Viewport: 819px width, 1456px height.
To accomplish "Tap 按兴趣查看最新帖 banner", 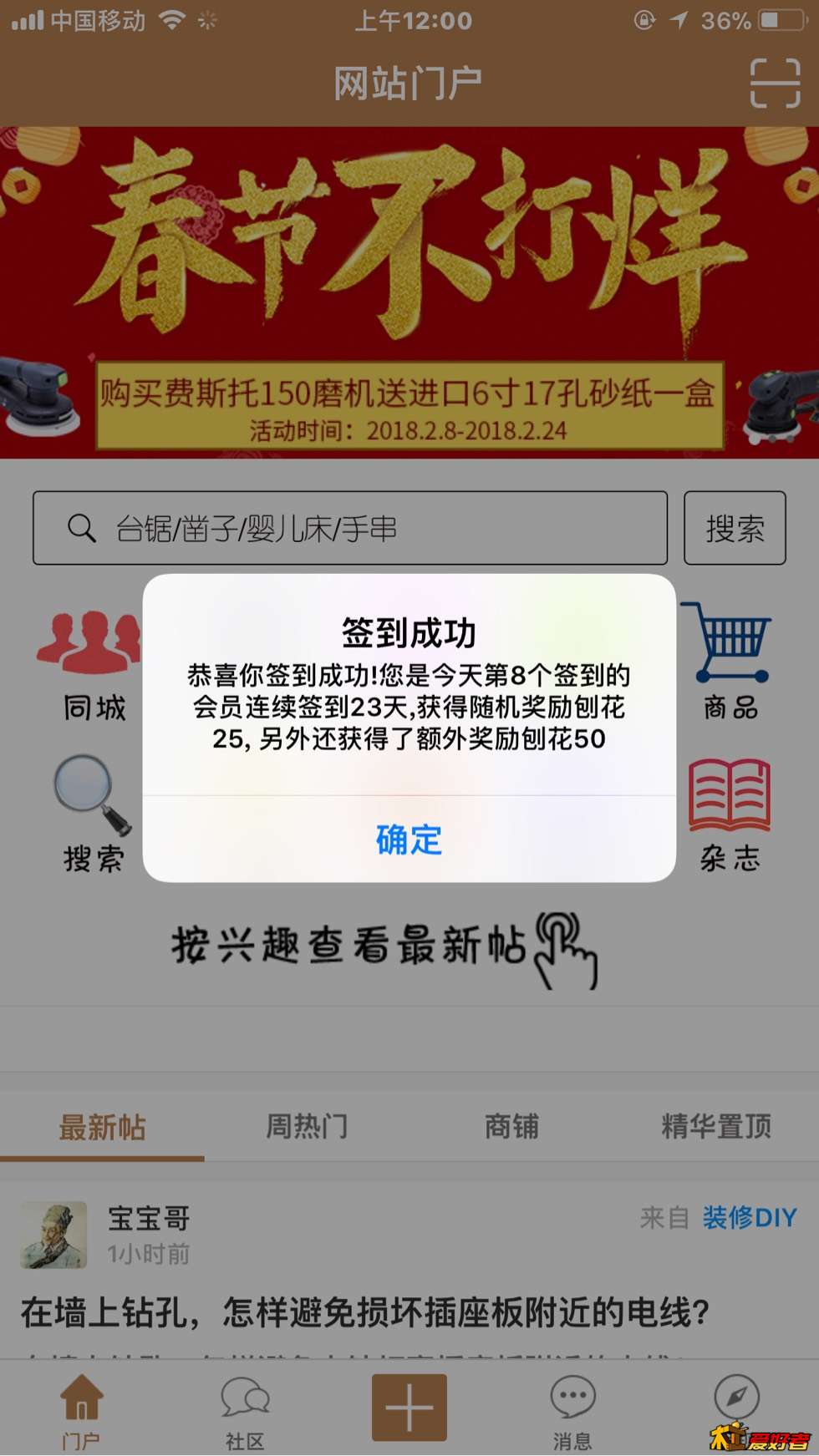I will (x=384, y=948).
